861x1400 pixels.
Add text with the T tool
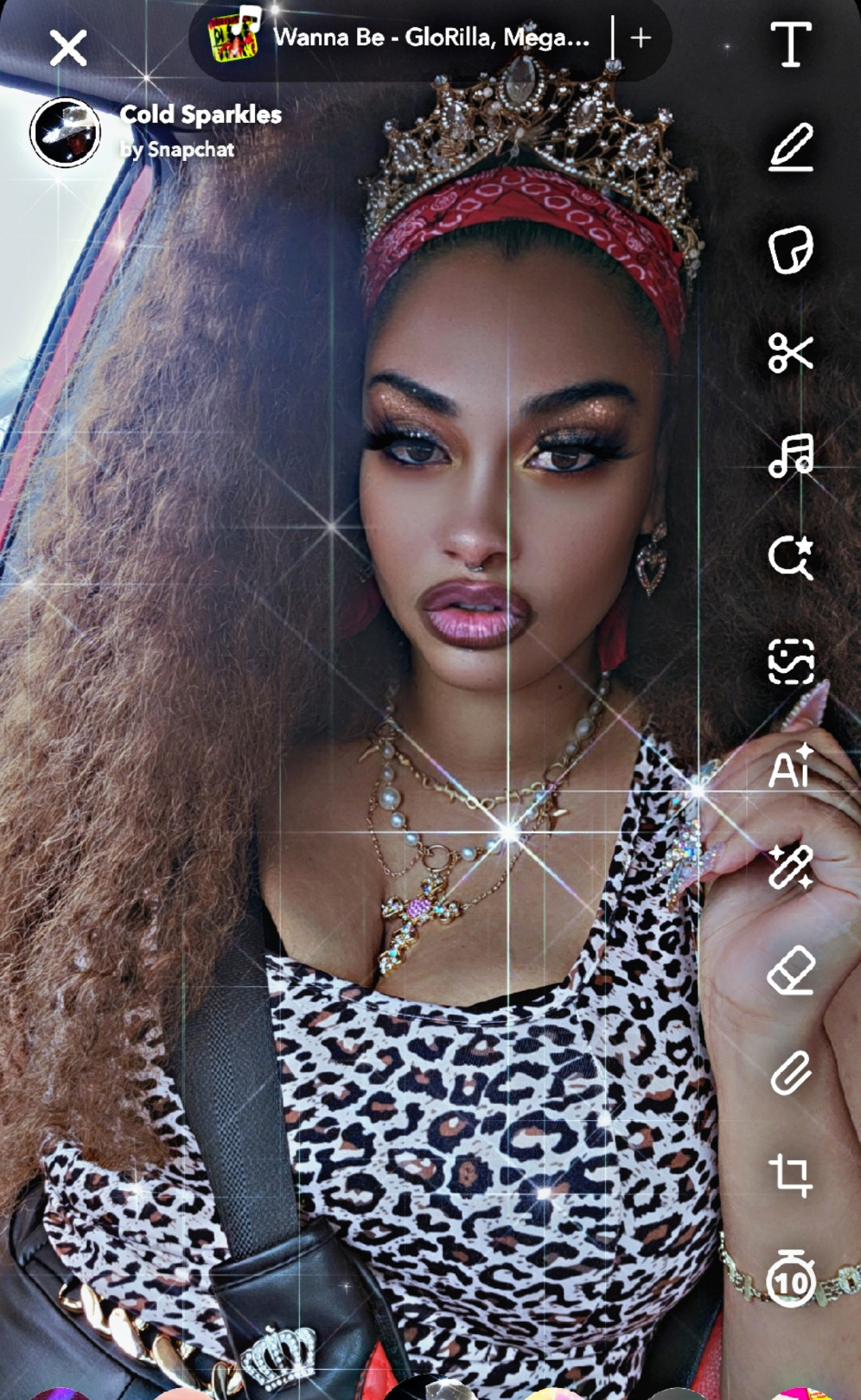pos(790,45)
